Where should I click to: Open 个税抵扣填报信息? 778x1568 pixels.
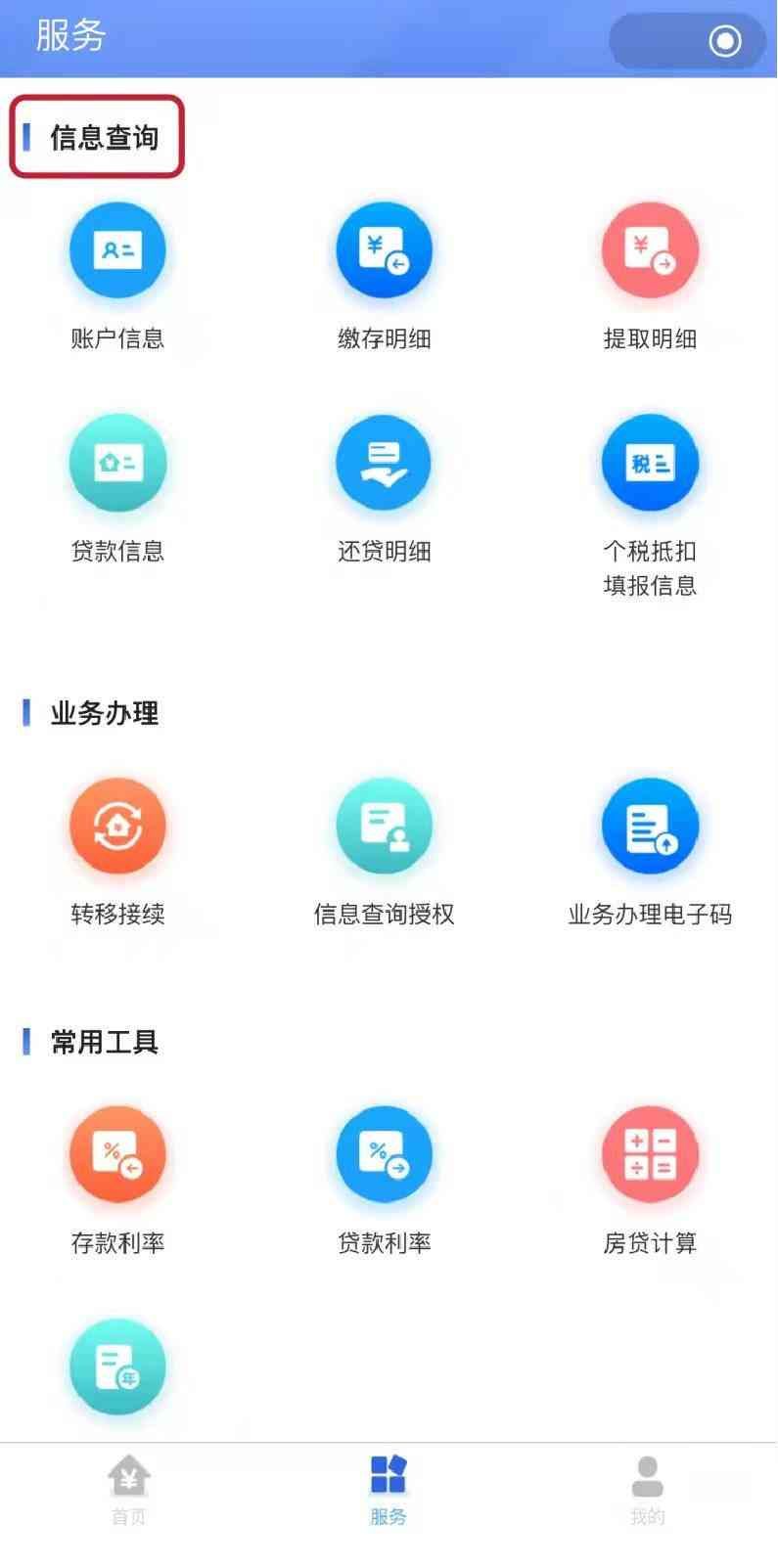(x=650, y=464)
